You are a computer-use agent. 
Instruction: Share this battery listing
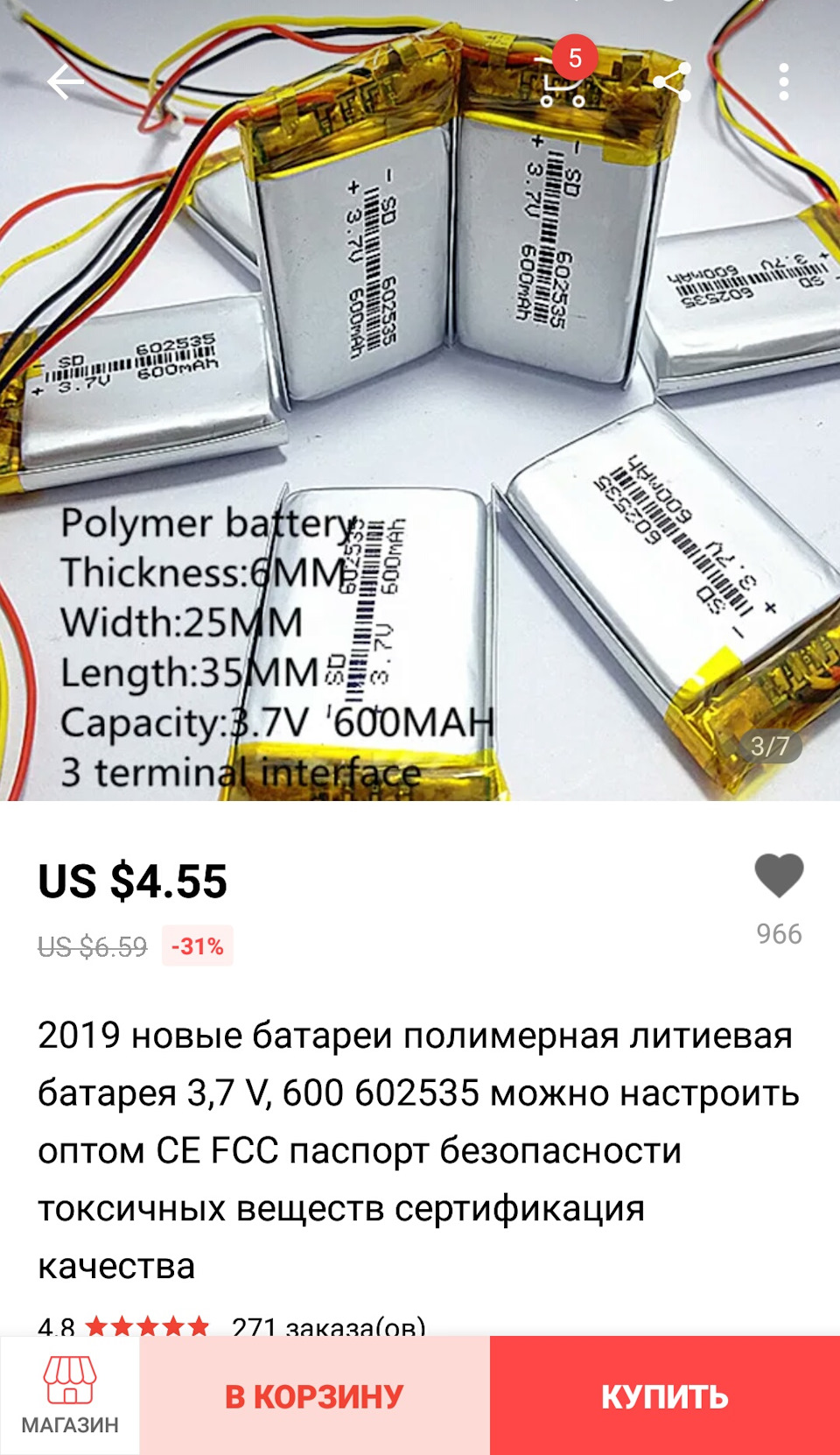tap(673, 82)
